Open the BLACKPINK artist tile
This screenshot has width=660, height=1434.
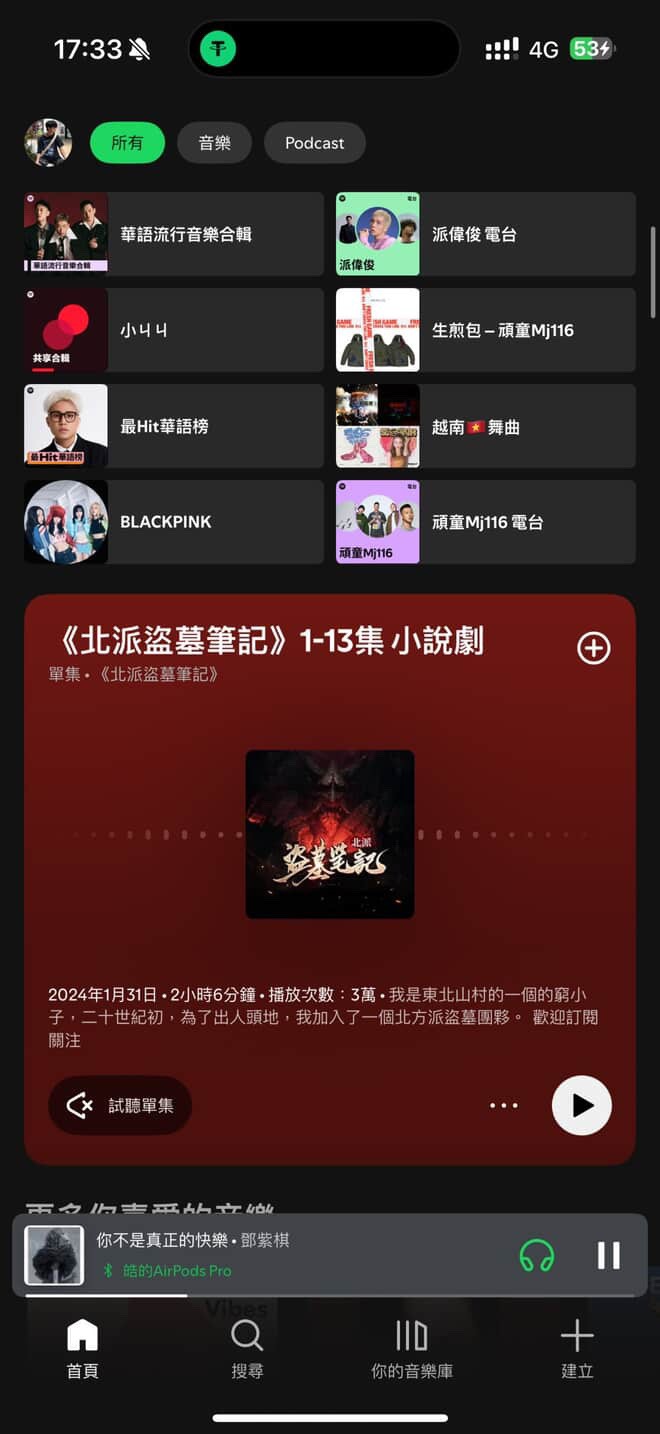(x=174, y=522)
